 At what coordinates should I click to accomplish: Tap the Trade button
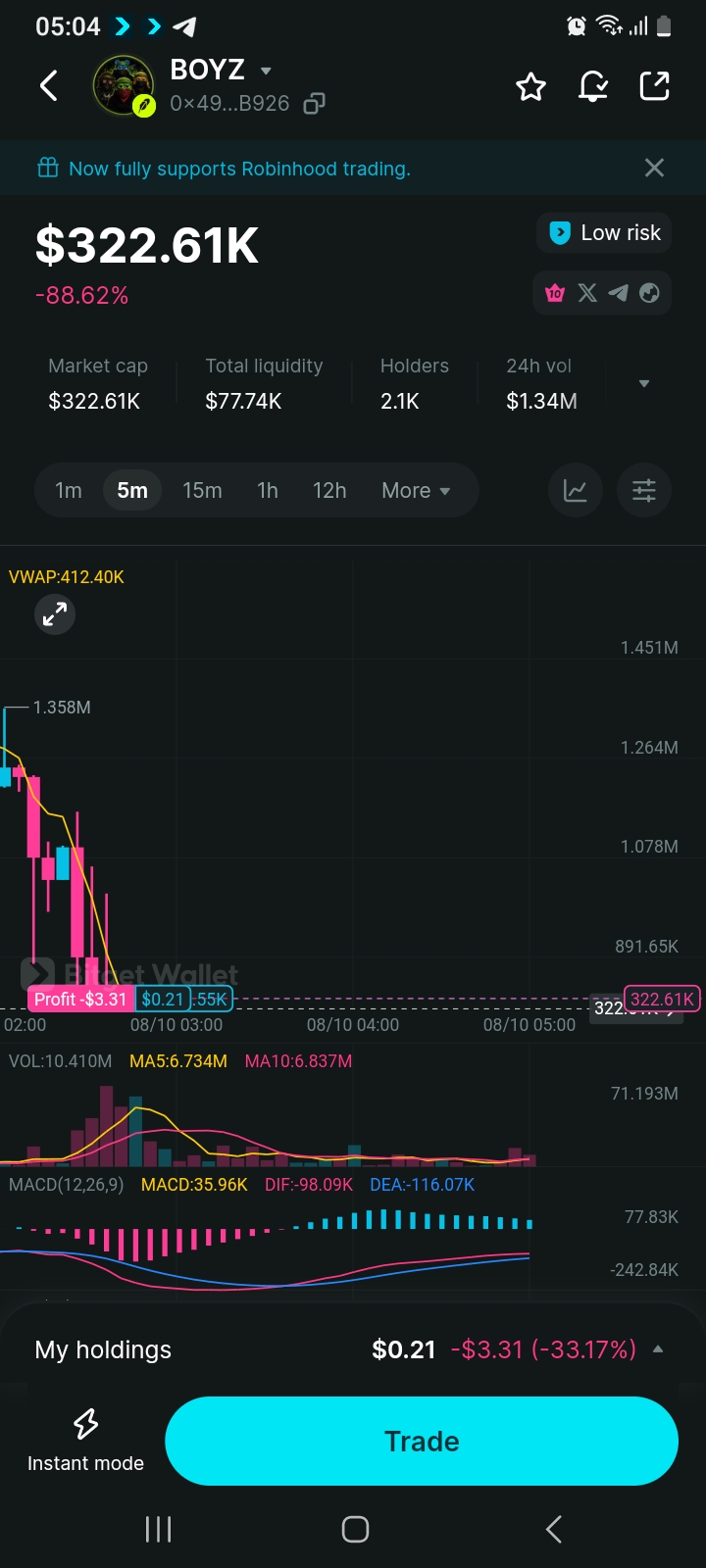[x=422, y=1441]
